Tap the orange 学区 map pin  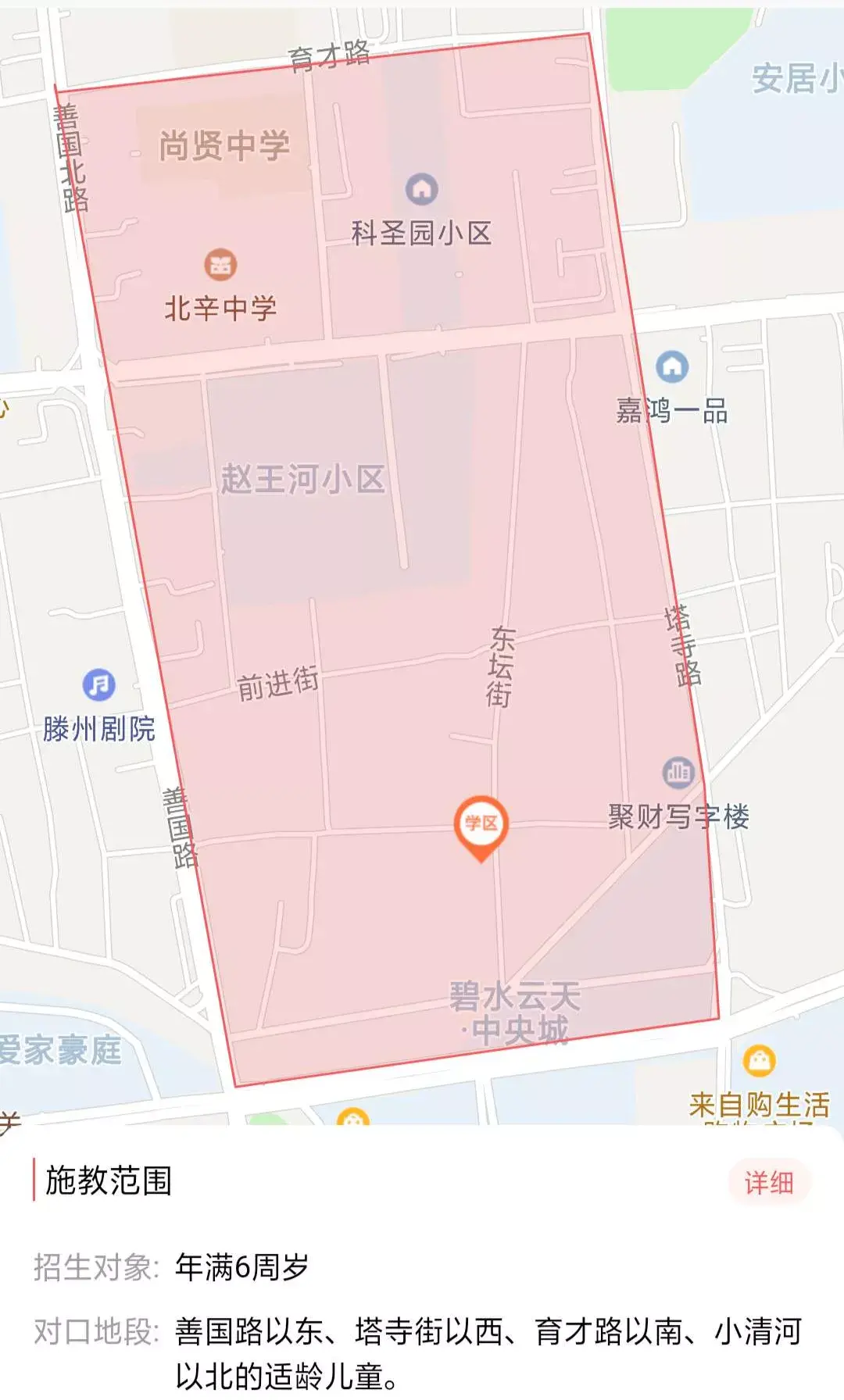click(x=481, y=827)
